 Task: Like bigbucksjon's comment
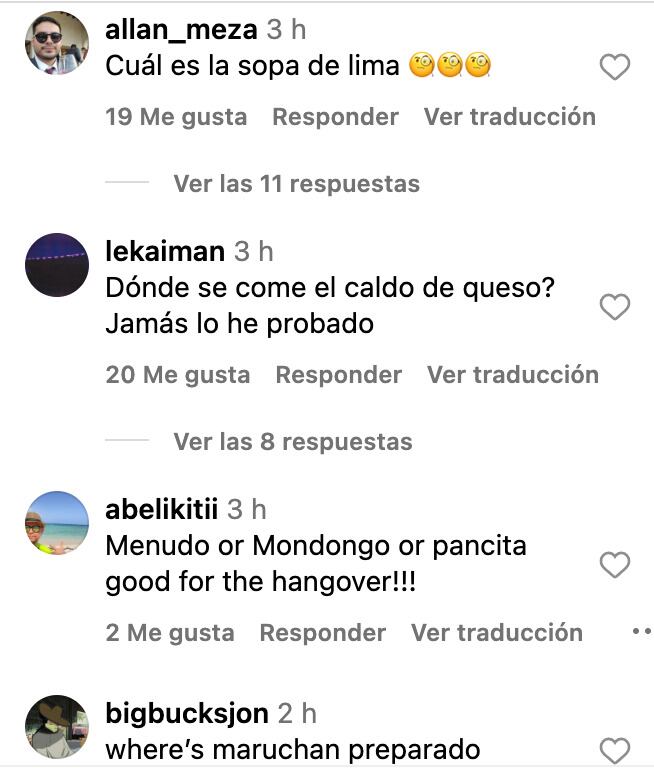(614, 750)
